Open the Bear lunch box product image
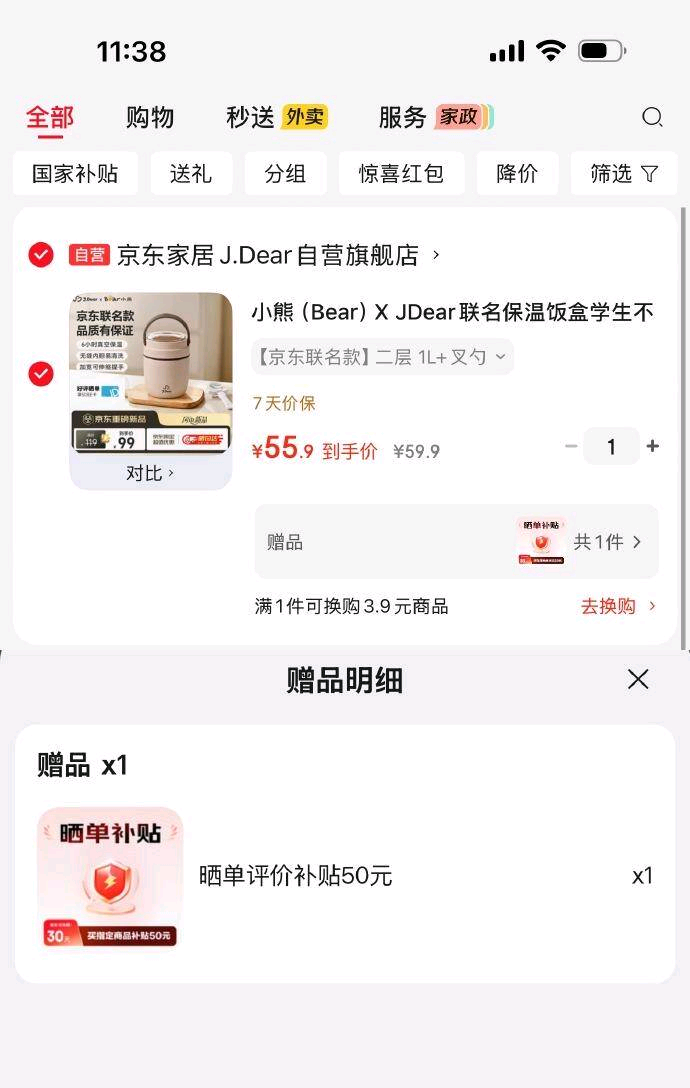 click(151, 375)
